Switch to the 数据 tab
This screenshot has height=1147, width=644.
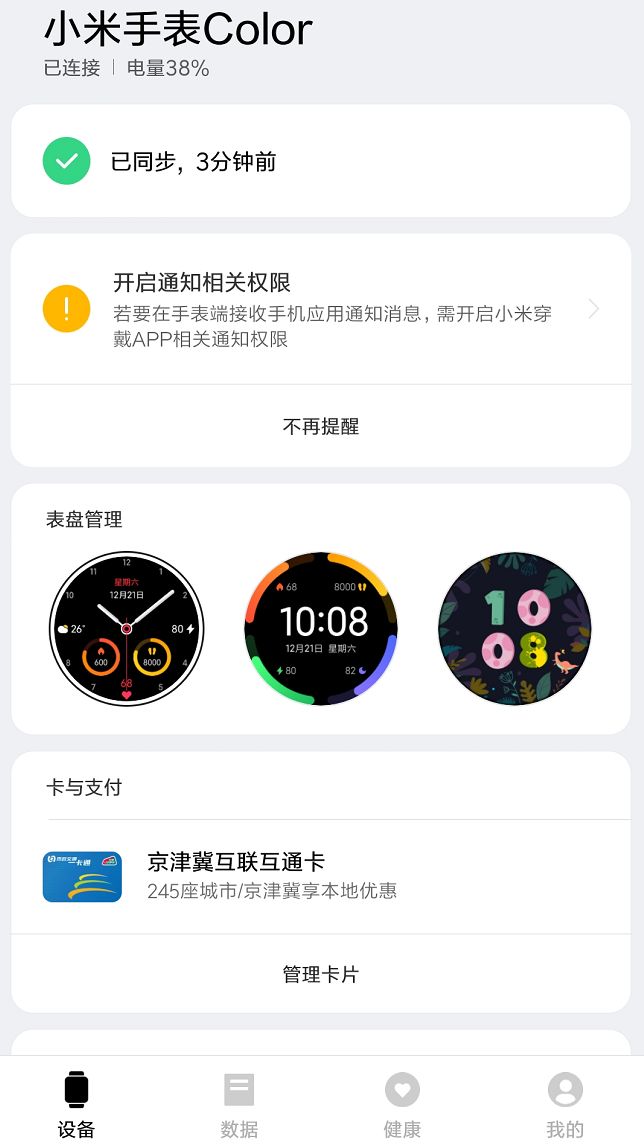tap(239, 1104)
